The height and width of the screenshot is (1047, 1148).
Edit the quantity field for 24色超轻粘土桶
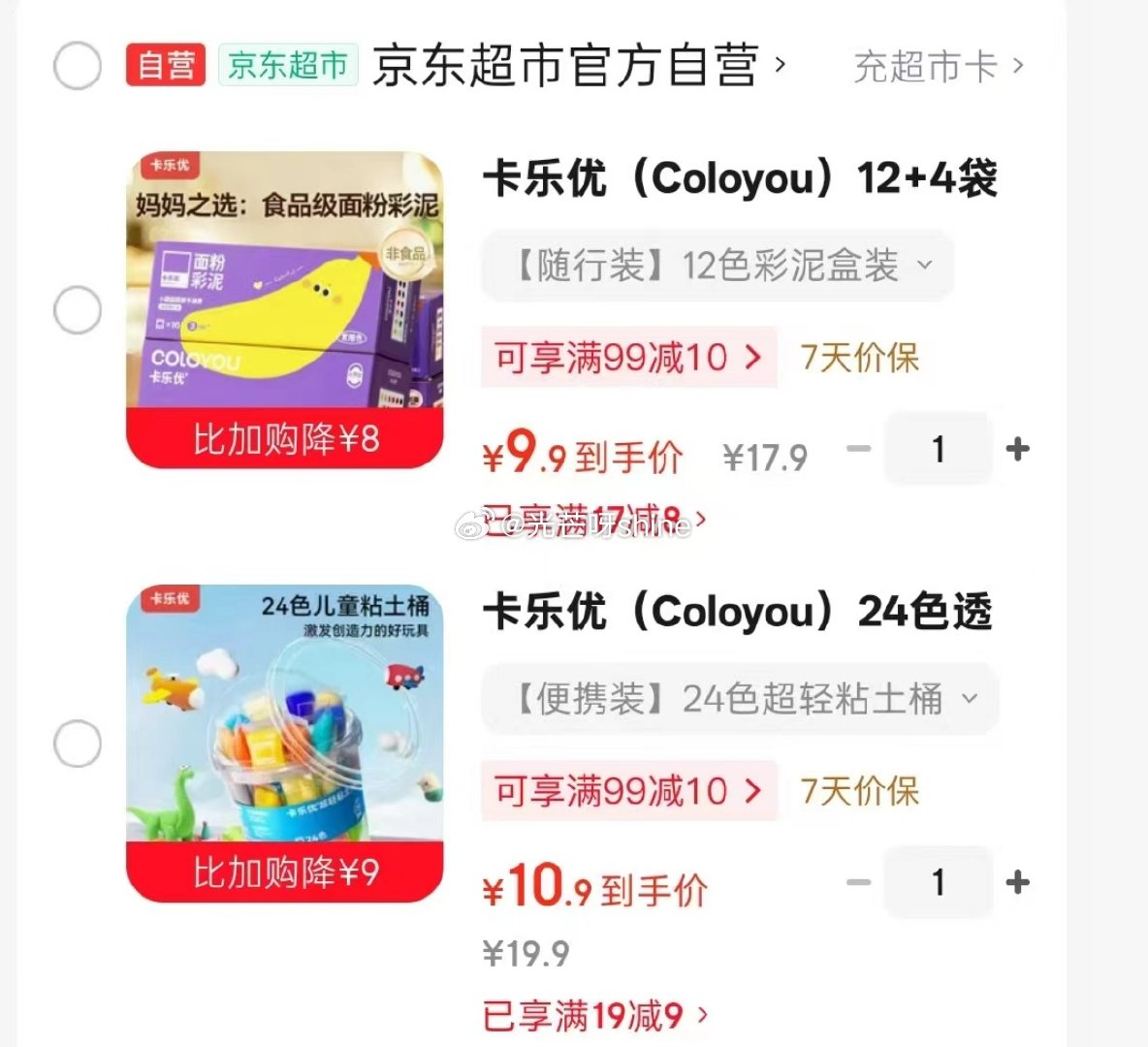pyautogui.click(x=938, y=882)
